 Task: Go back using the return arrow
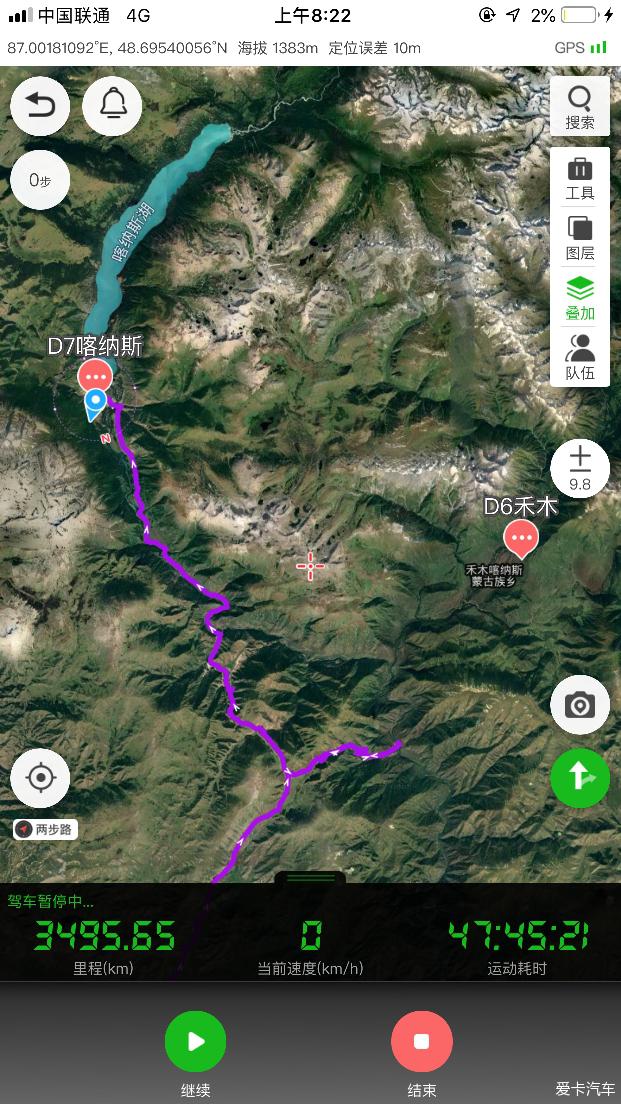40,106
